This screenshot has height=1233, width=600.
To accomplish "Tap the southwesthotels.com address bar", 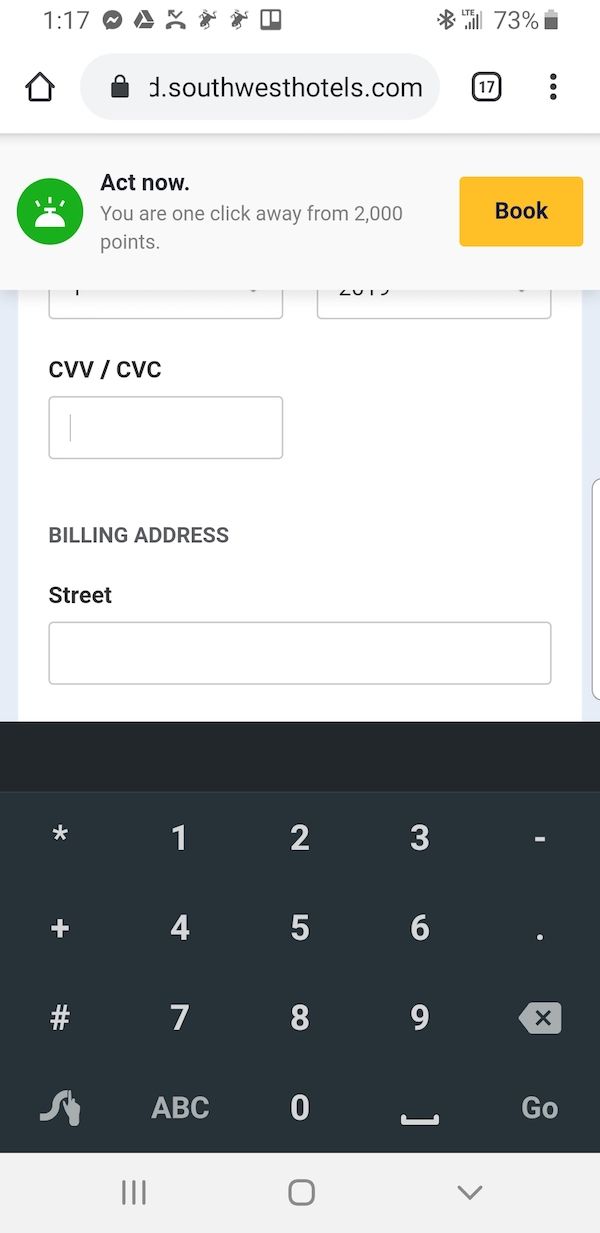I will tap(260, 88).
